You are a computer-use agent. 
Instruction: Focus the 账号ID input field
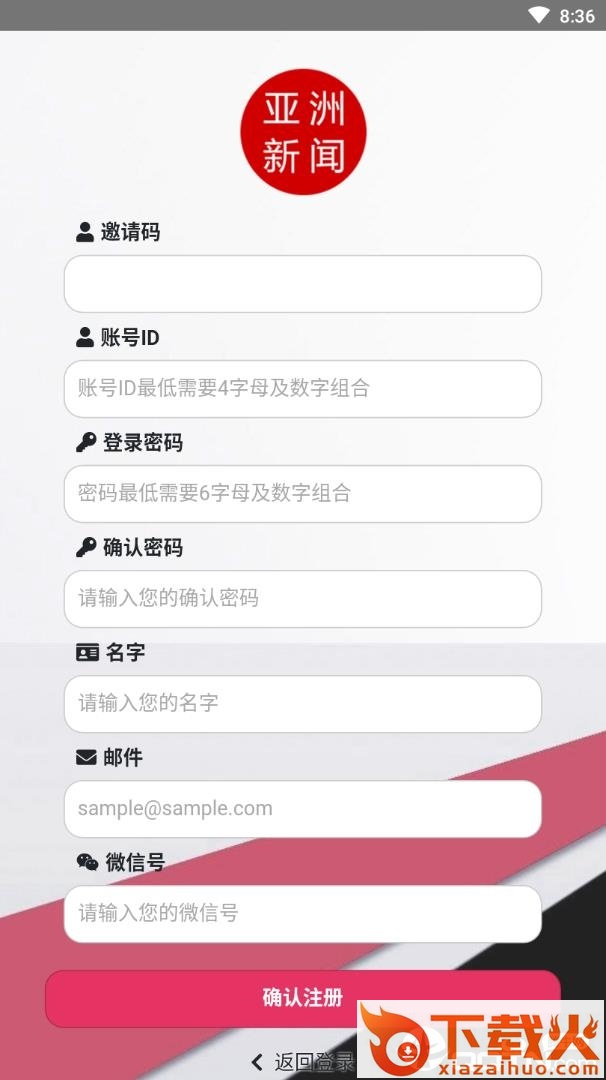(x=302, y=389)
